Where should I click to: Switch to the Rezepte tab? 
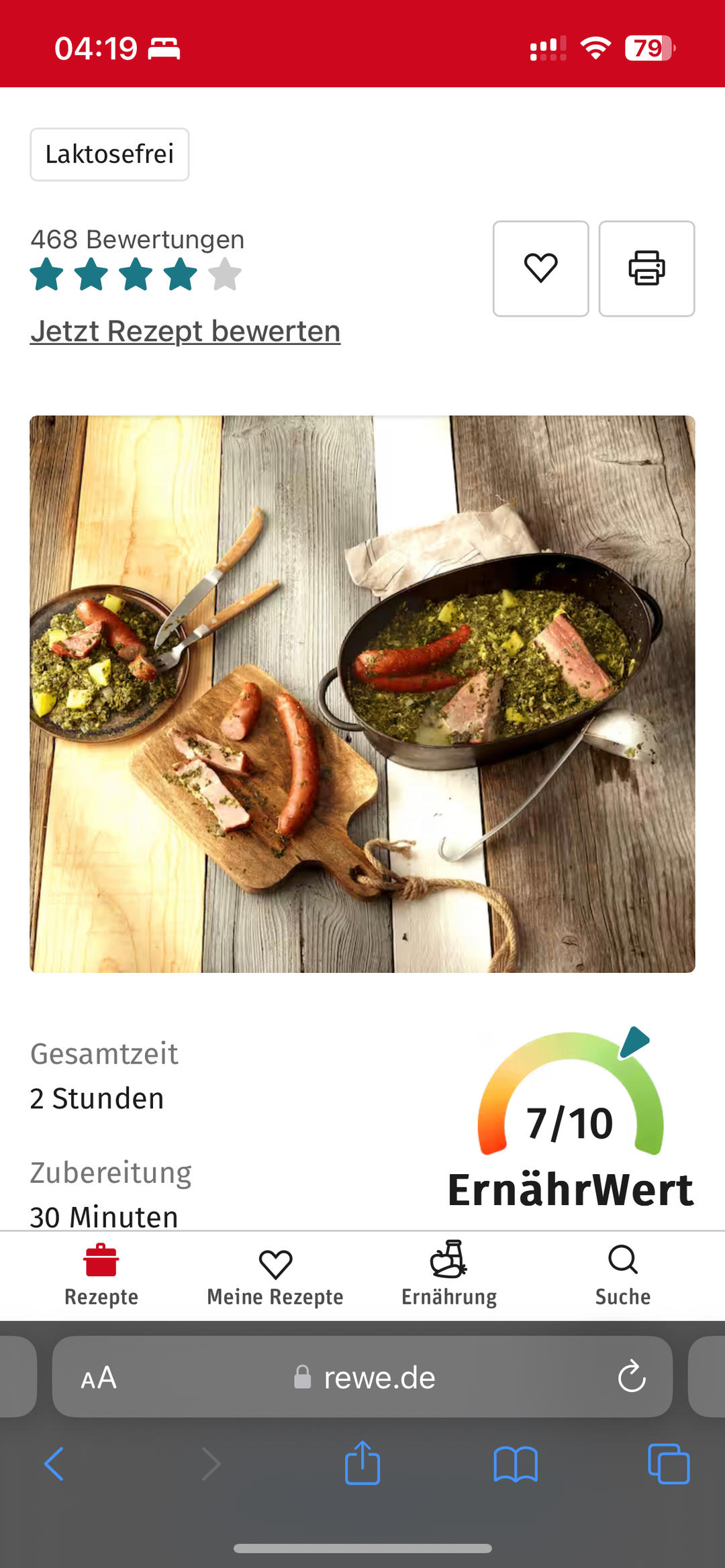(101, 1275)
